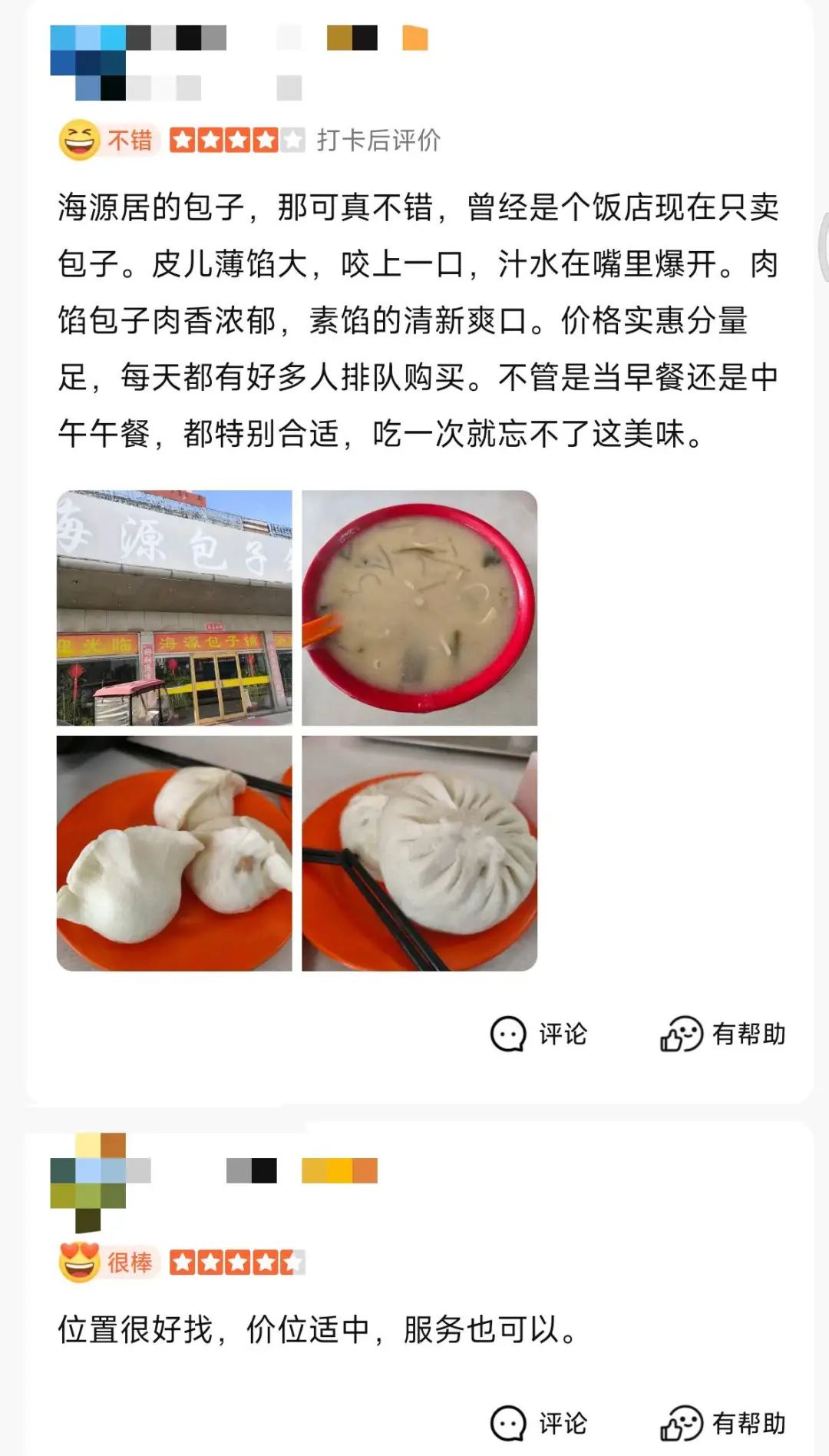Comment on the 海源居 bun review
This screenshot has height=1456, width=829.
539,1034
